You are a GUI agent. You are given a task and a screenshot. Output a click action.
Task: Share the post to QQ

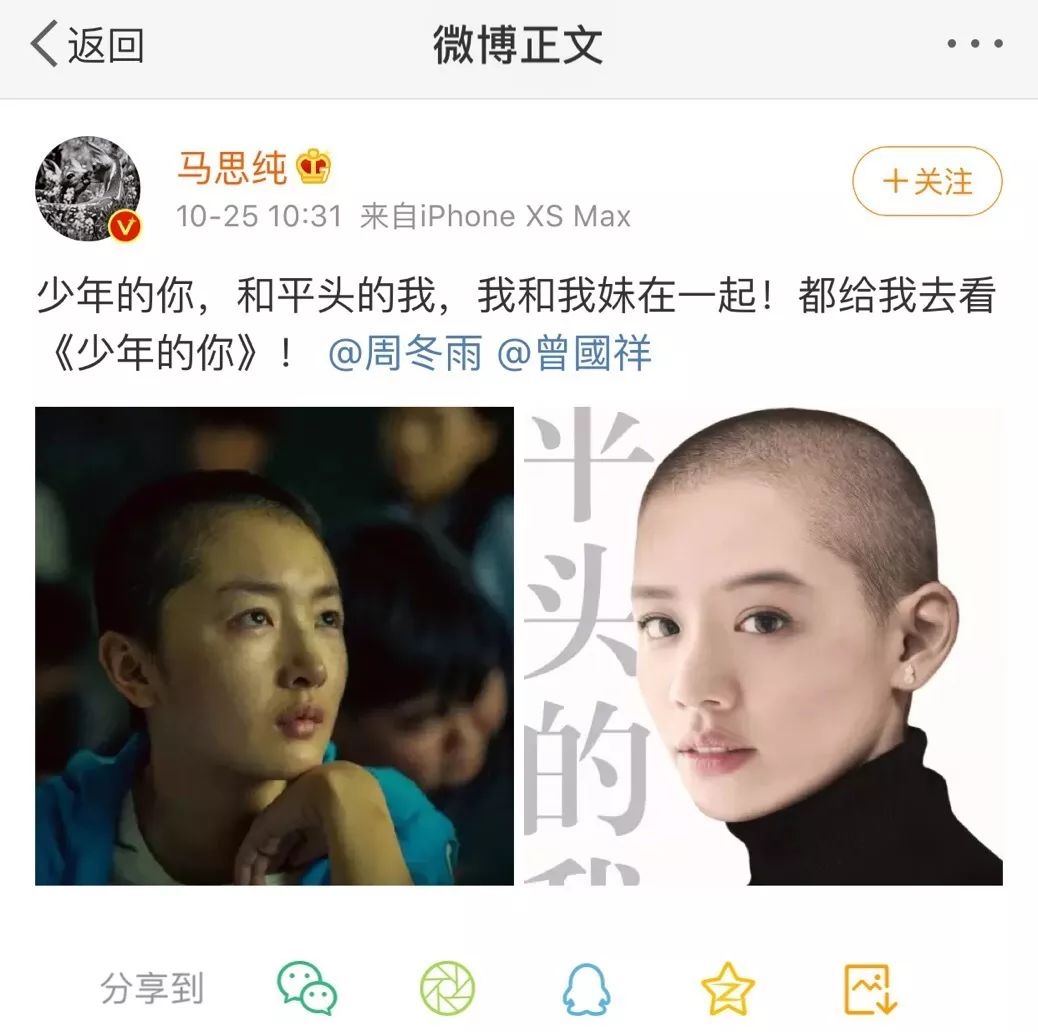click(586, 988)
